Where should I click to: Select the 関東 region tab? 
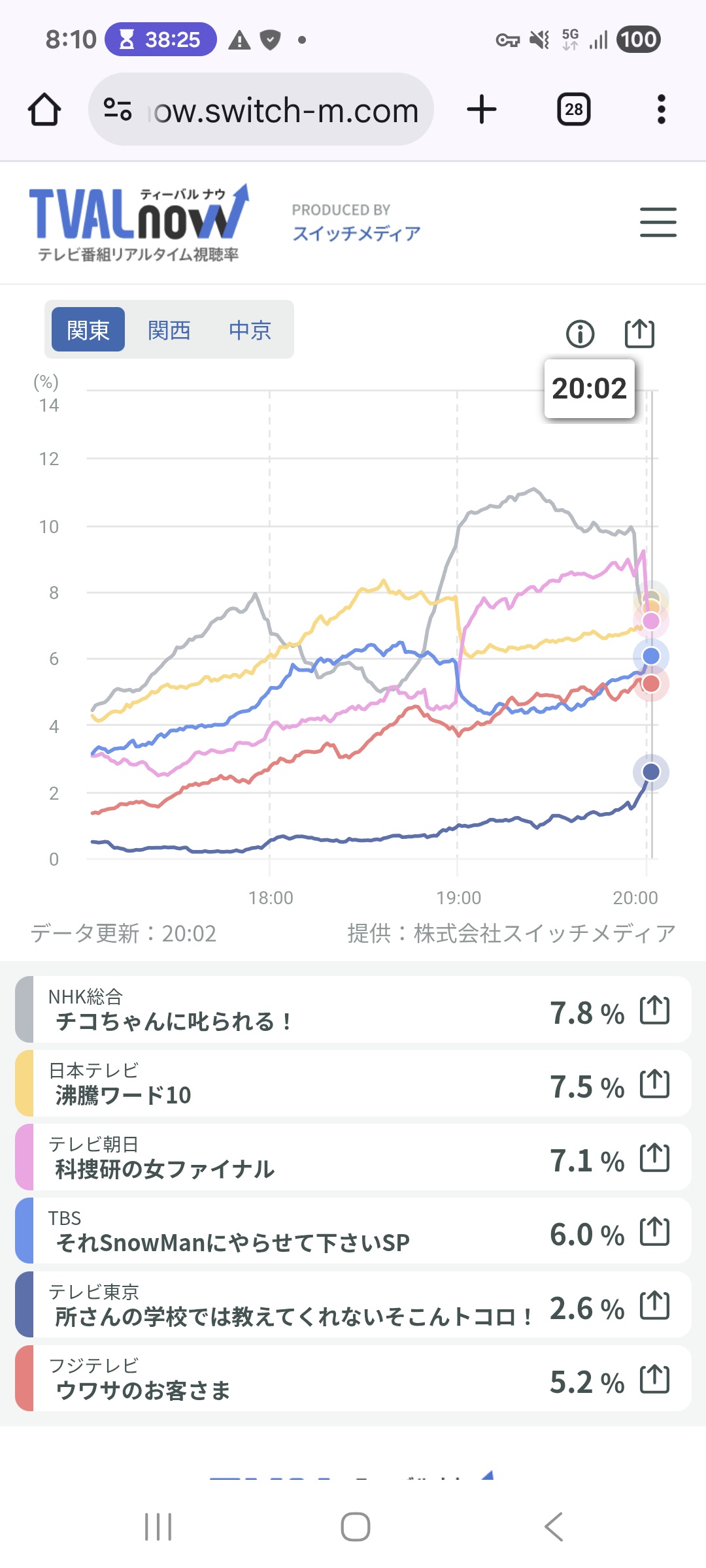point(88,330)
